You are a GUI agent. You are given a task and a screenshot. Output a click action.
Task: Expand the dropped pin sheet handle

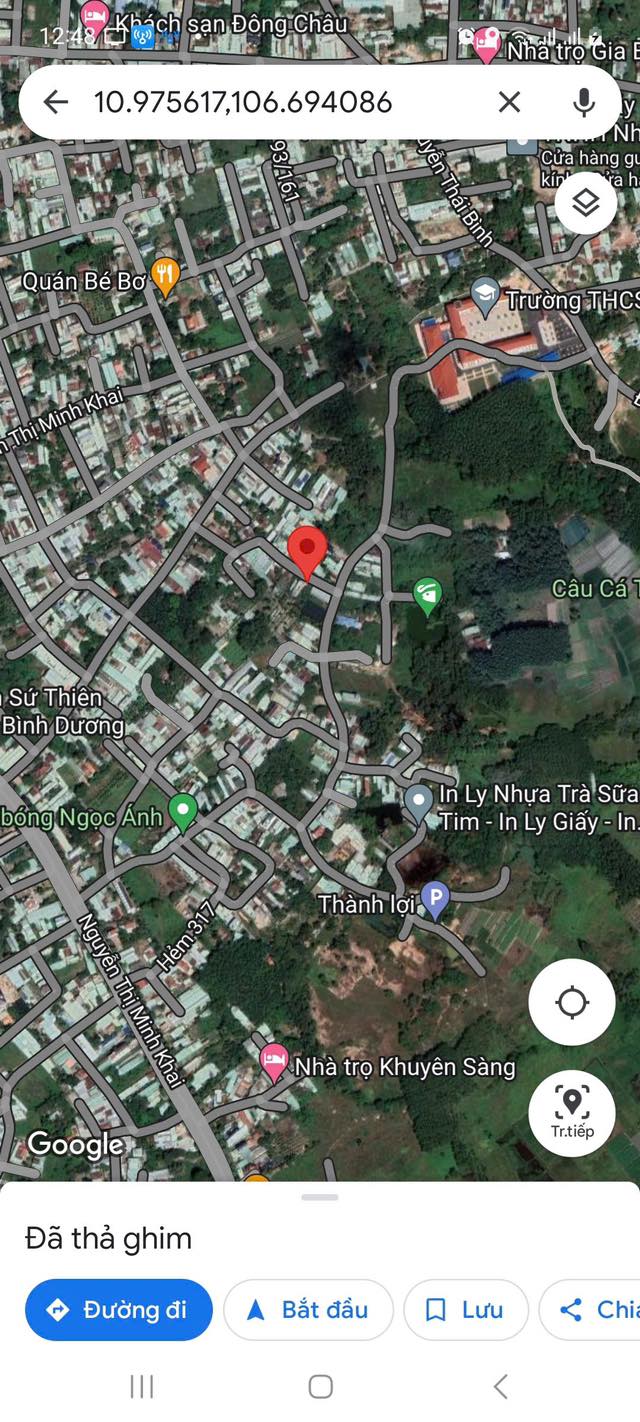[320, 1197]
